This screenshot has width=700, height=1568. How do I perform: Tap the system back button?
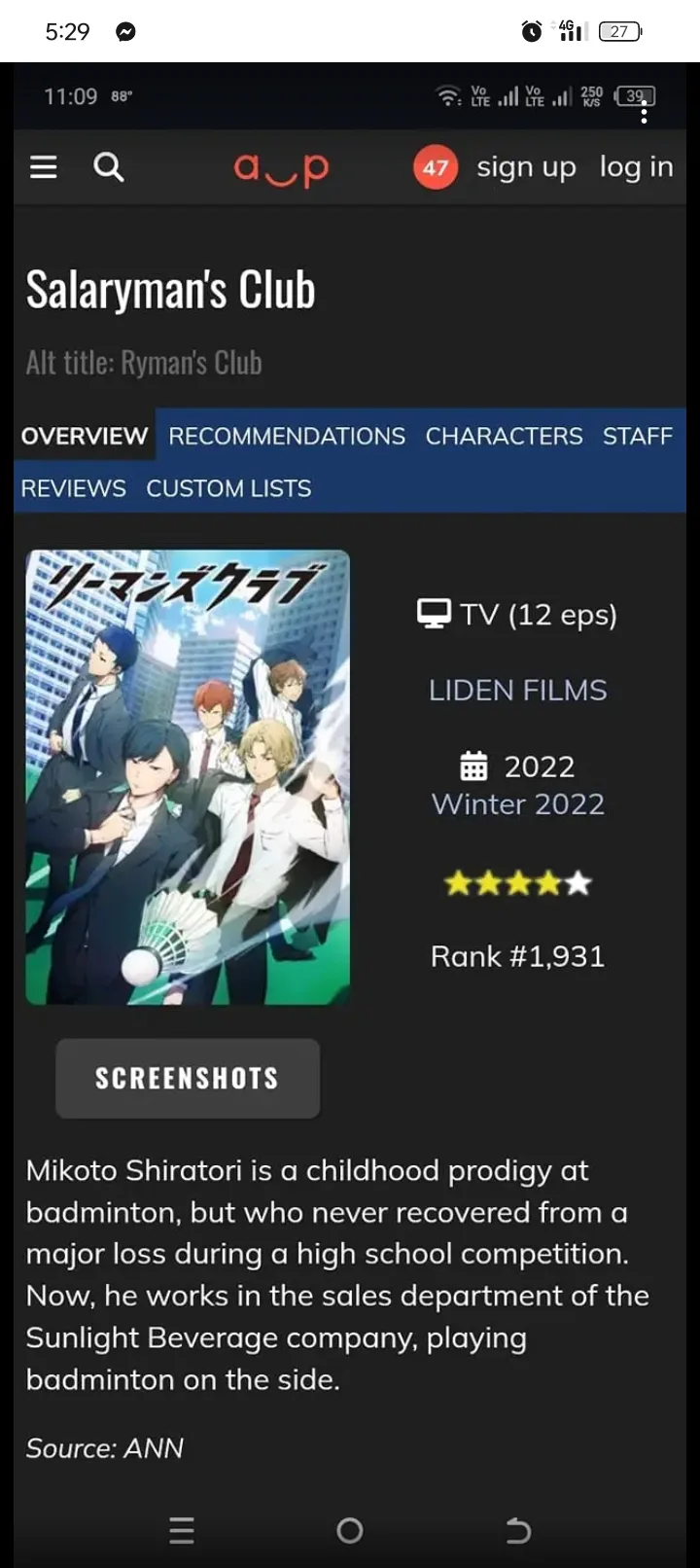(518, 1531)
